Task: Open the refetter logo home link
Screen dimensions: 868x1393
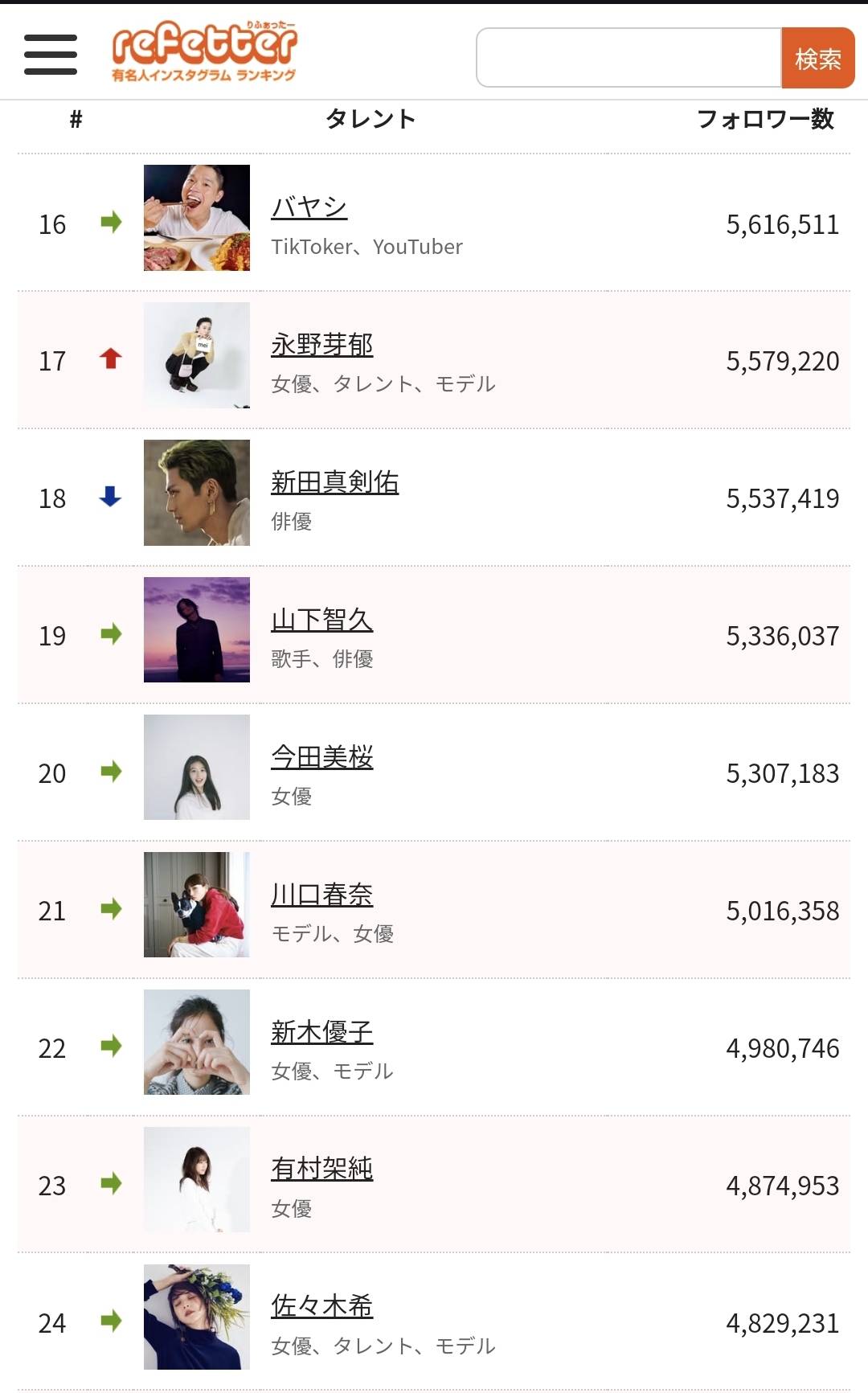Action: click(x=204, y=51)
